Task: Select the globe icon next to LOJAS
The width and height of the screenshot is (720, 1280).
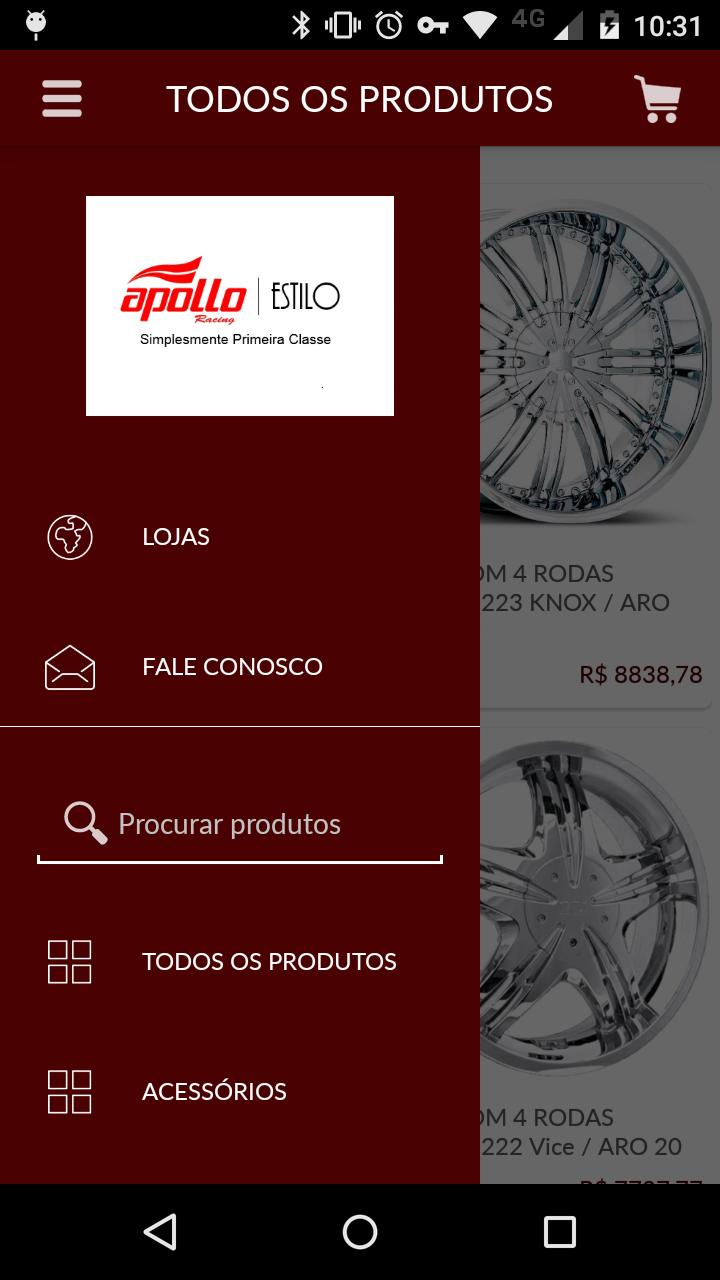Action: (x=69, y=536)
